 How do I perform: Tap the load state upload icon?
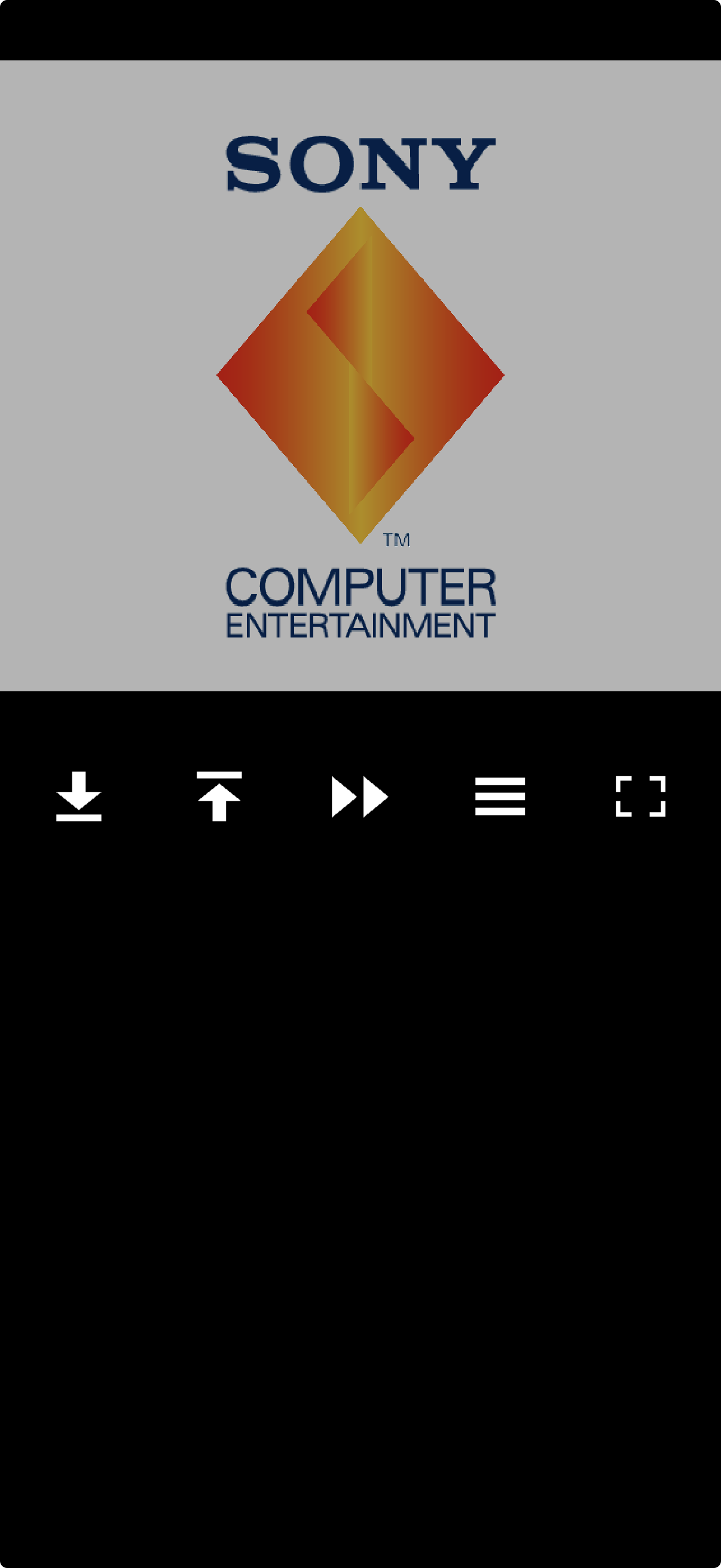[x=219, y=796]
